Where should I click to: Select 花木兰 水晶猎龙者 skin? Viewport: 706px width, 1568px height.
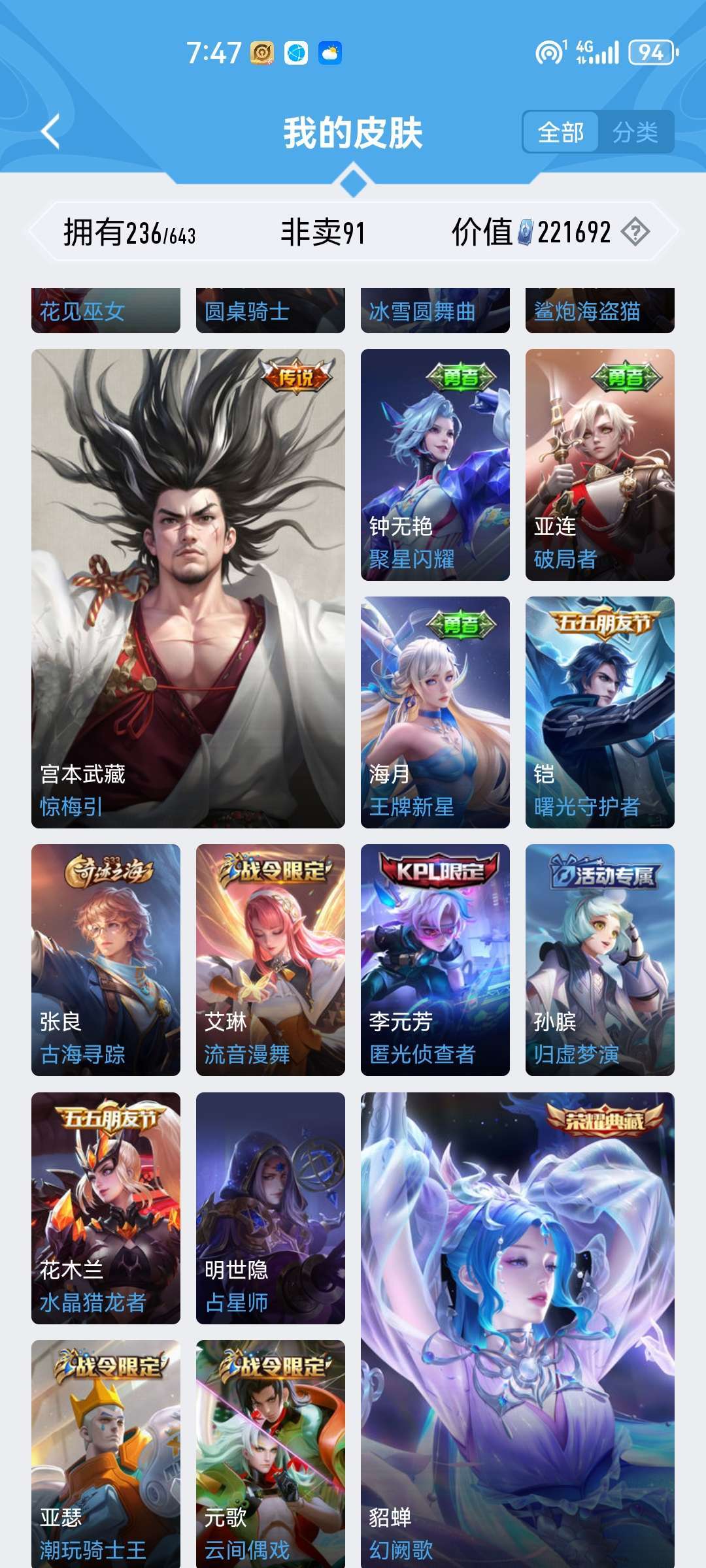click(x=106, y=1208)
